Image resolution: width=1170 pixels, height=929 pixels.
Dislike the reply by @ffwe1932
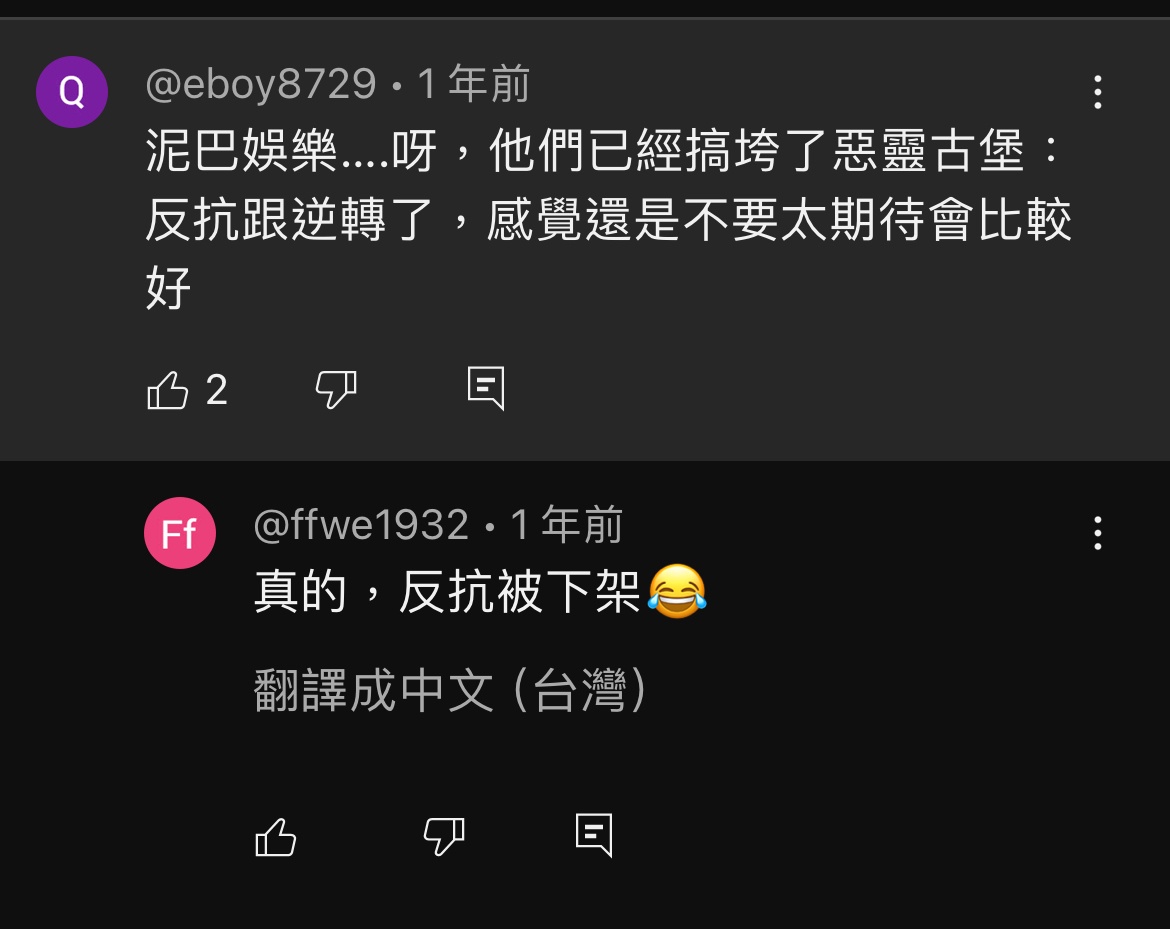click(444, 836)
